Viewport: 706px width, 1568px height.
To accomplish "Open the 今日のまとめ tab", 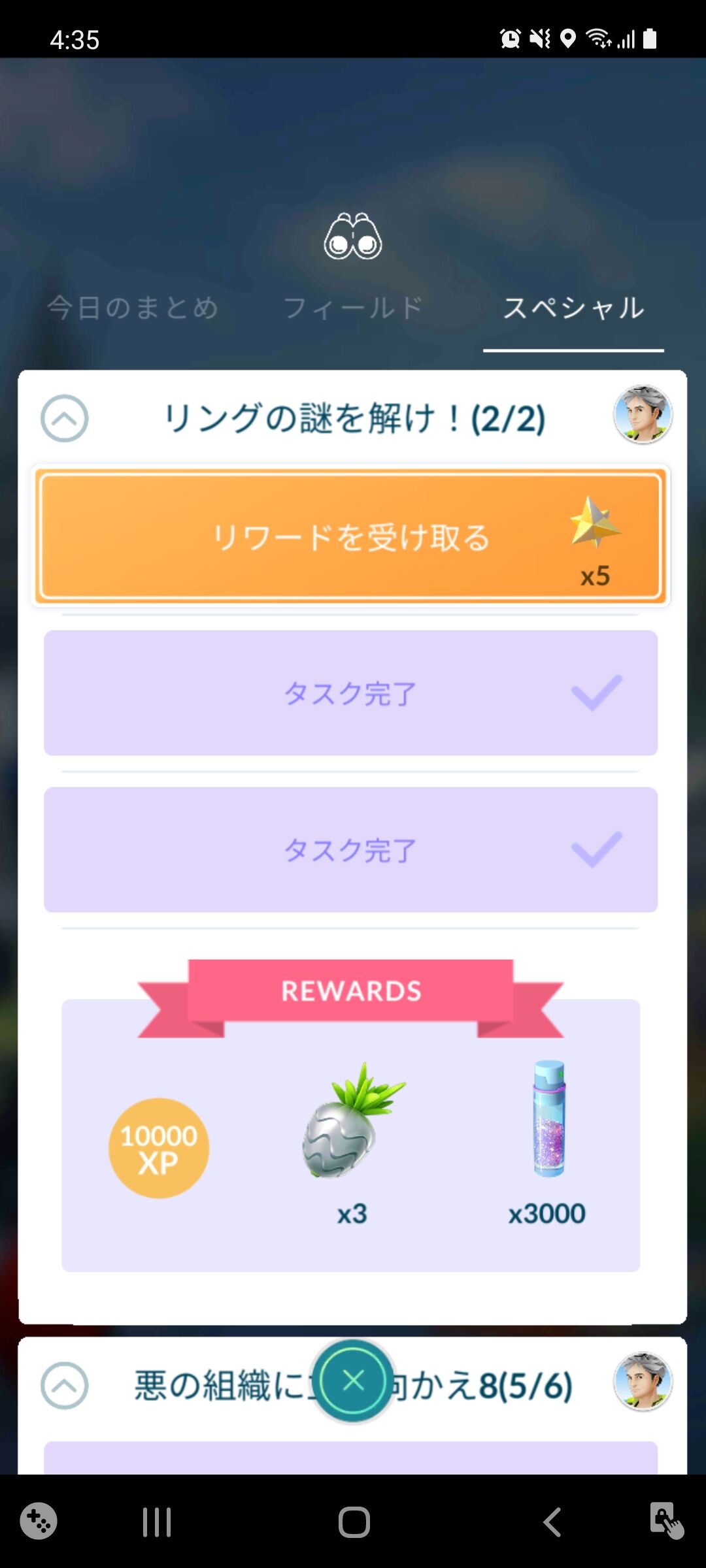I will pos(134,308).
